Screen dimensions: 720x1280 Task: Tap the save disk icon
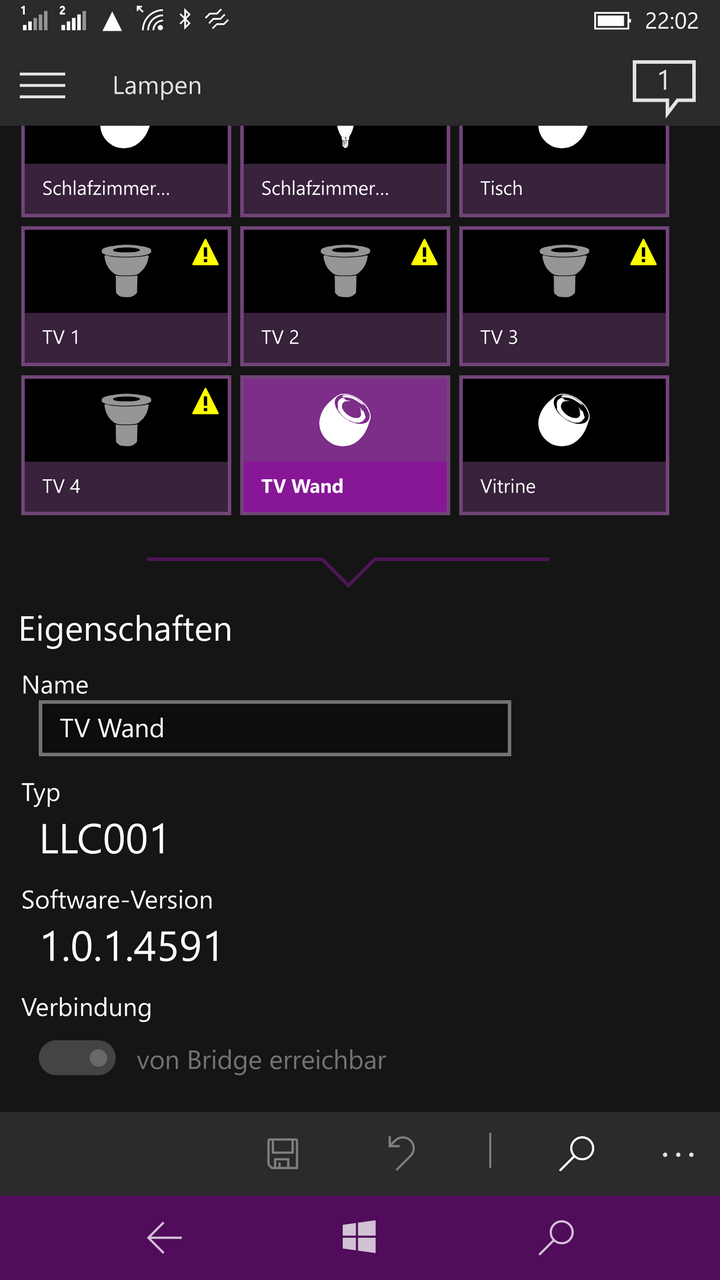click(x=283, y=1153)
